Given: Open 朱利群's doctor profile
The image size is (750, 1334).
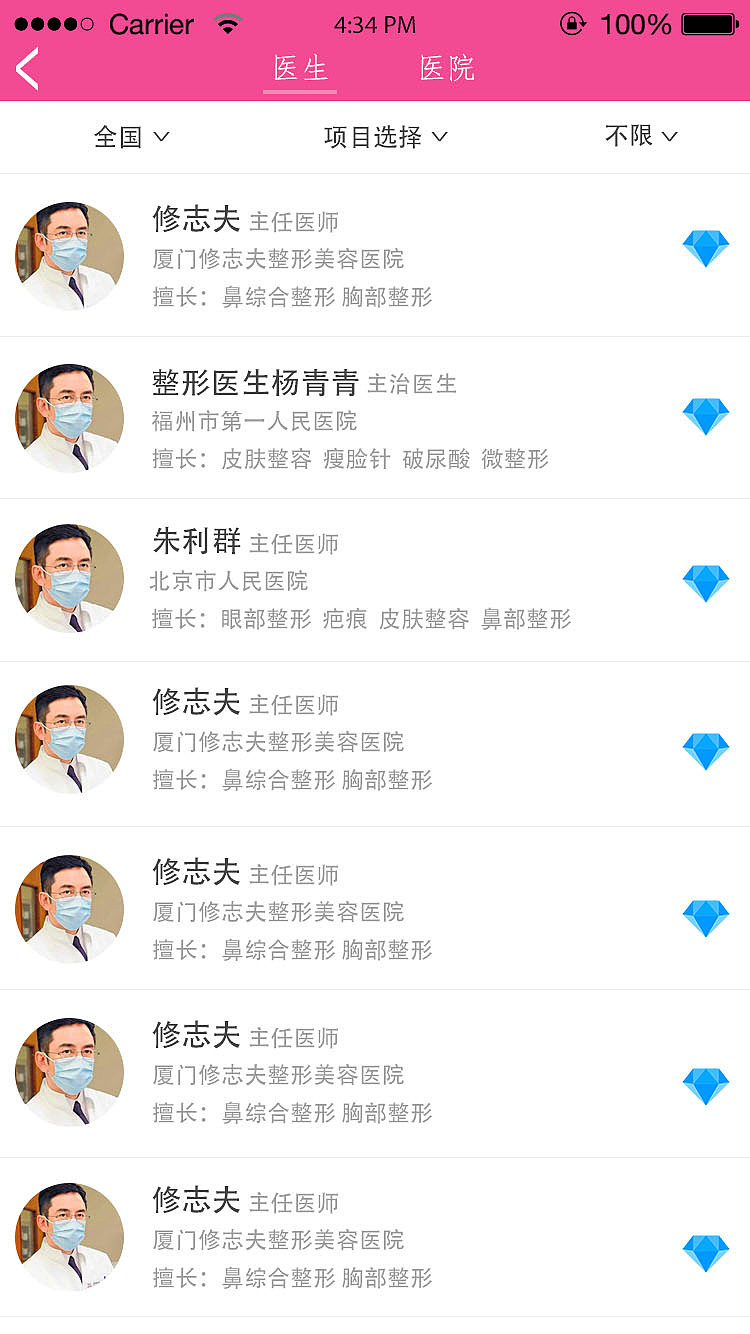Looking at the screenshot, I should pyautogui.click(x=196, y=543).
